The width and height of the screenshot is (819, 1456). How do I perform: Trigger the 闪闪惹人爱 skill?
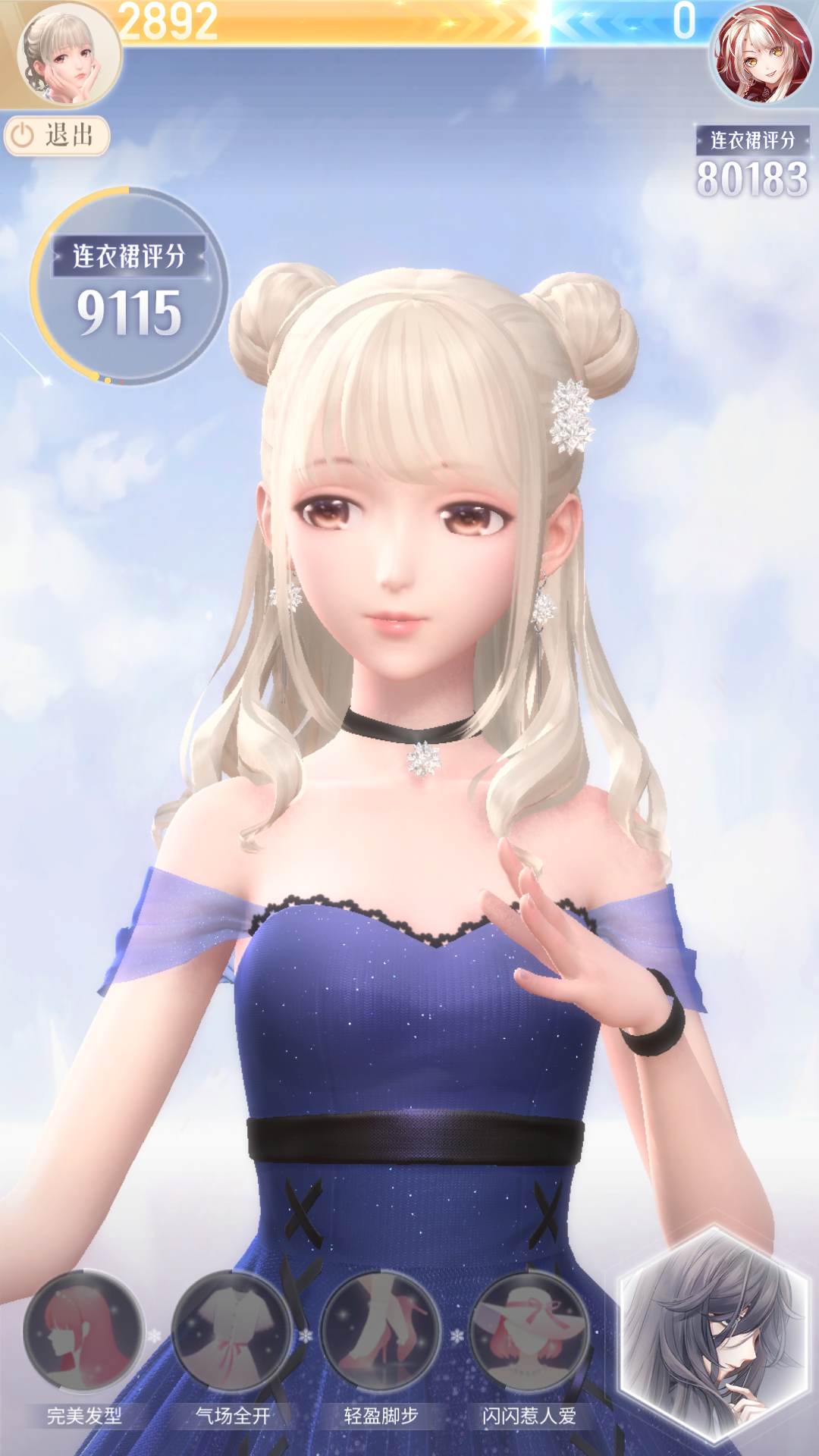click(530, 1332)
